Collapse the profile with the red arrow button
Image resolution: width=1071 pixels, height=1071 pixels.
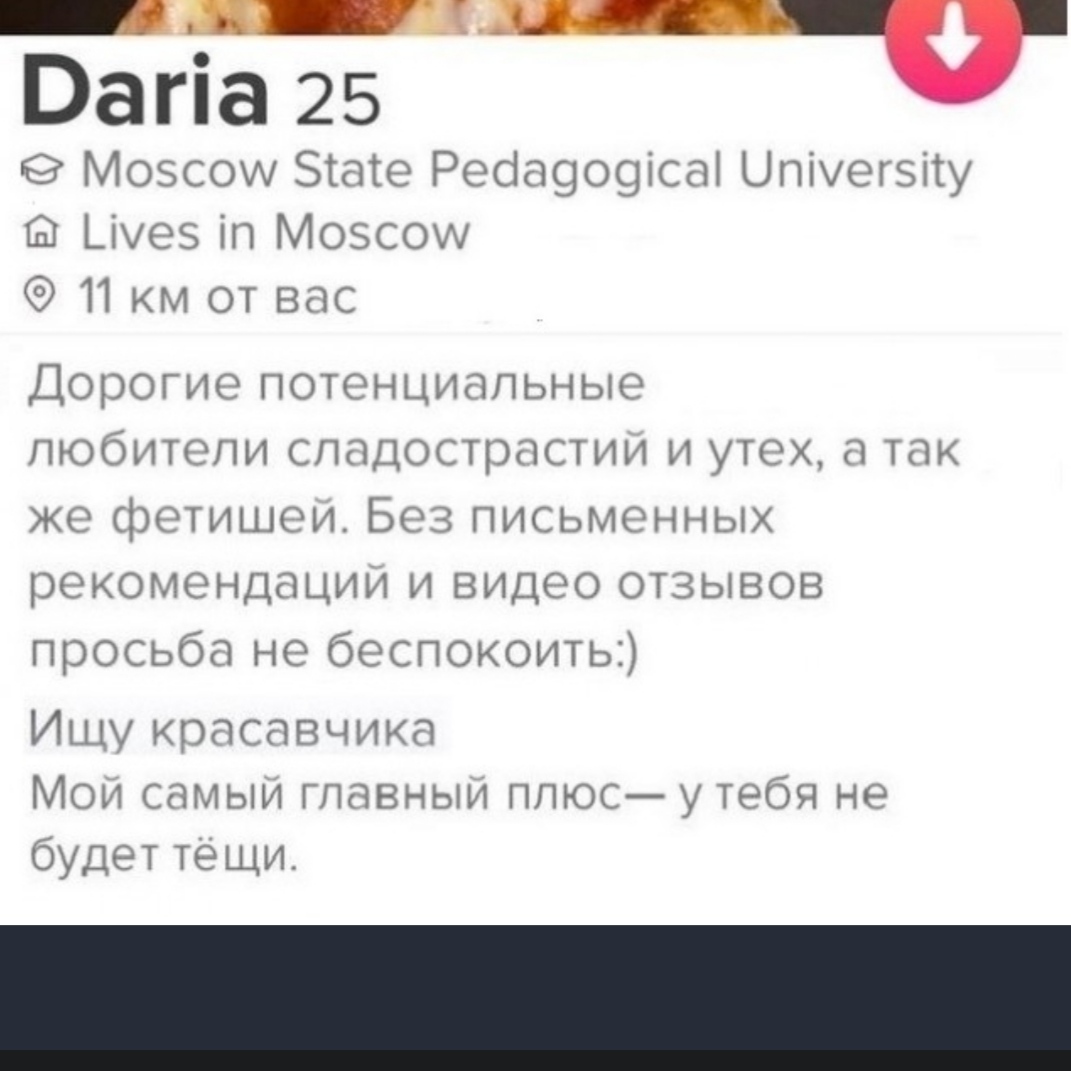coord(954,45)
